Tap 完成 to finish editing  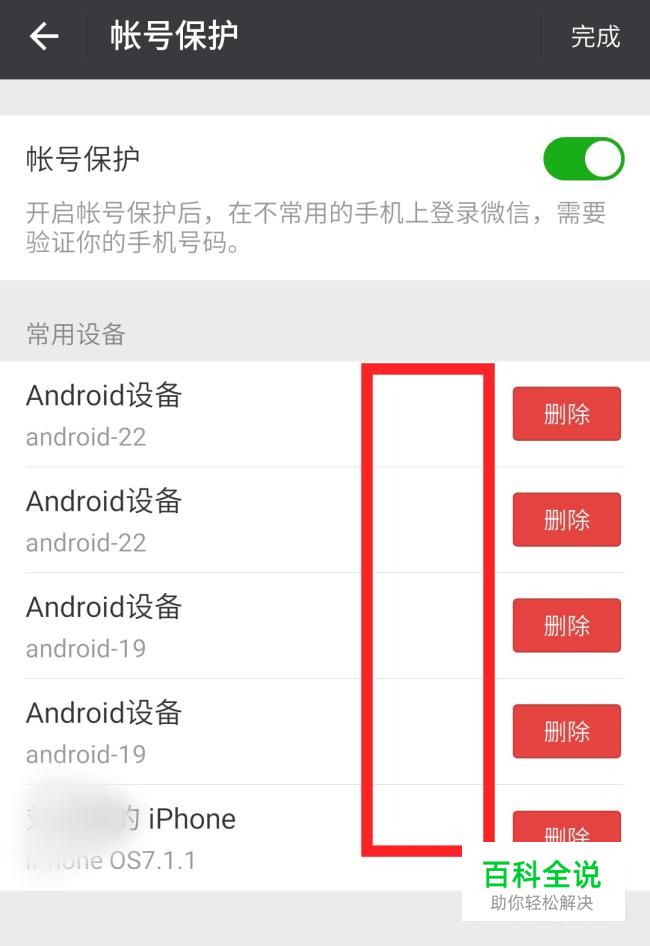[595, 37]
